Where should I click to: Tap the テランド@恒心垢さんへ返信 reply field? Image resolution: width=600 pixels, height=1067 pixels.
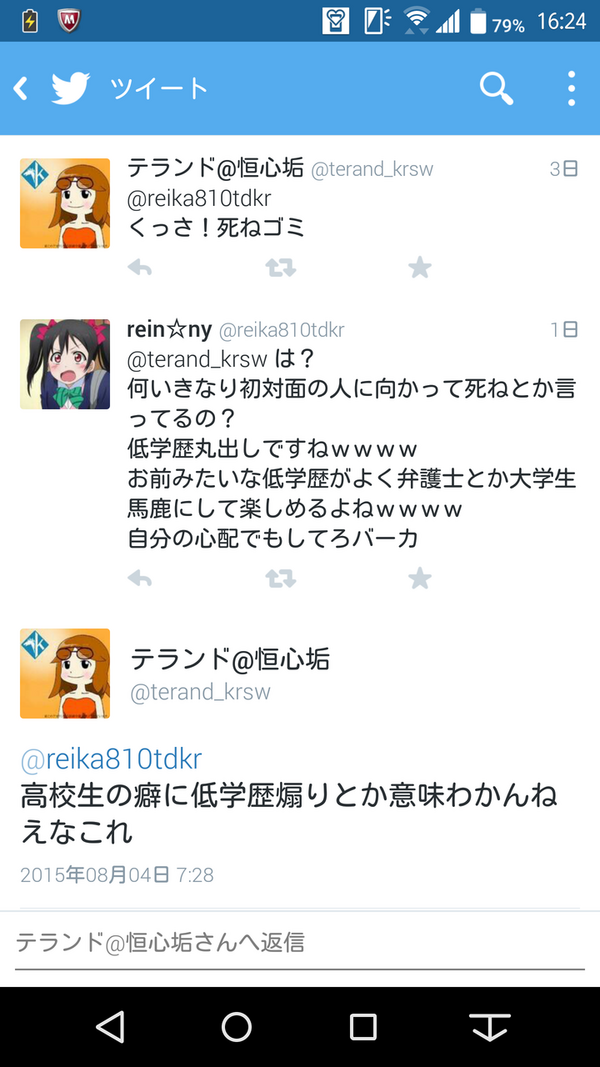point(299,943)
